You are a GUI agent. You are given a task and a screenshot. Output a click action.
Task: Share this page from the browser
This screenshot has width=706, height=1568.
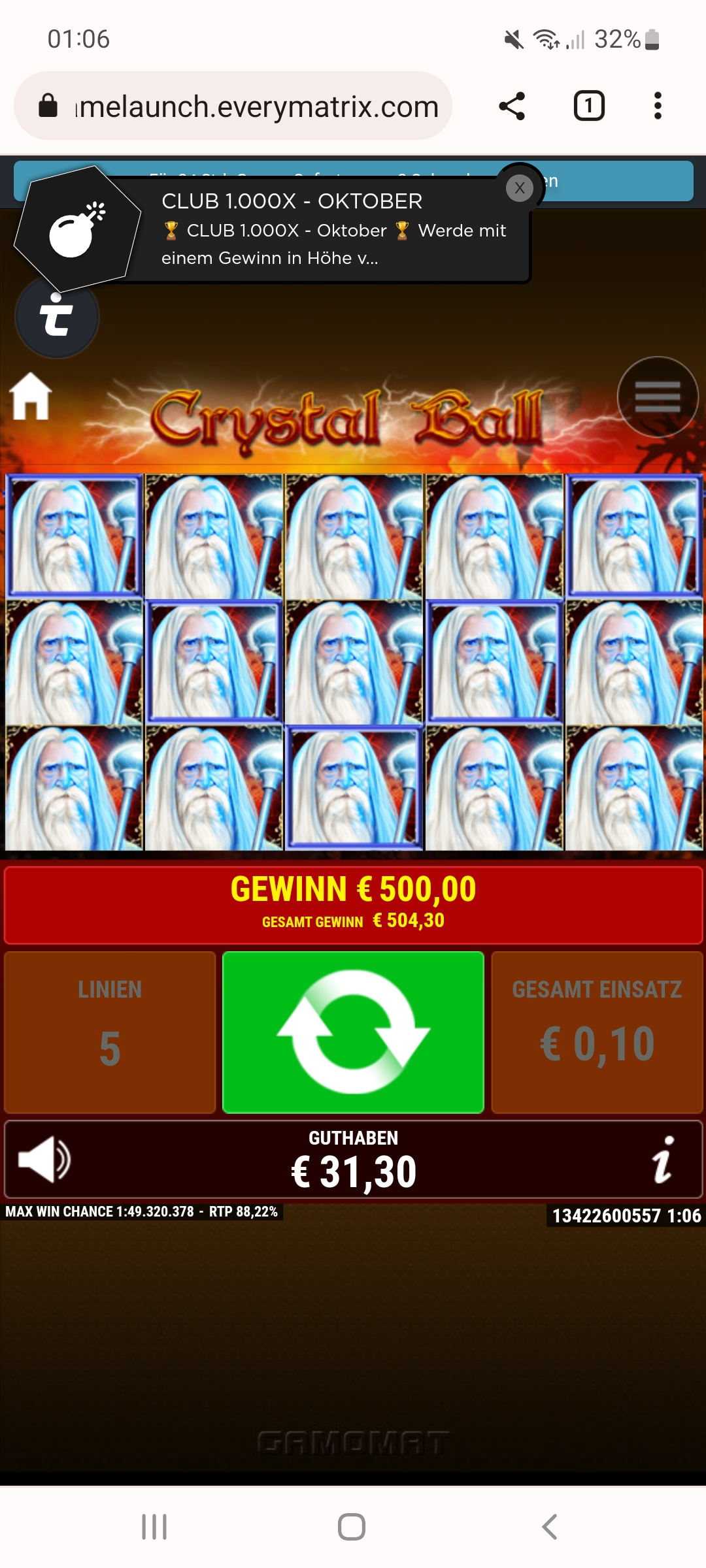[512, 106]
